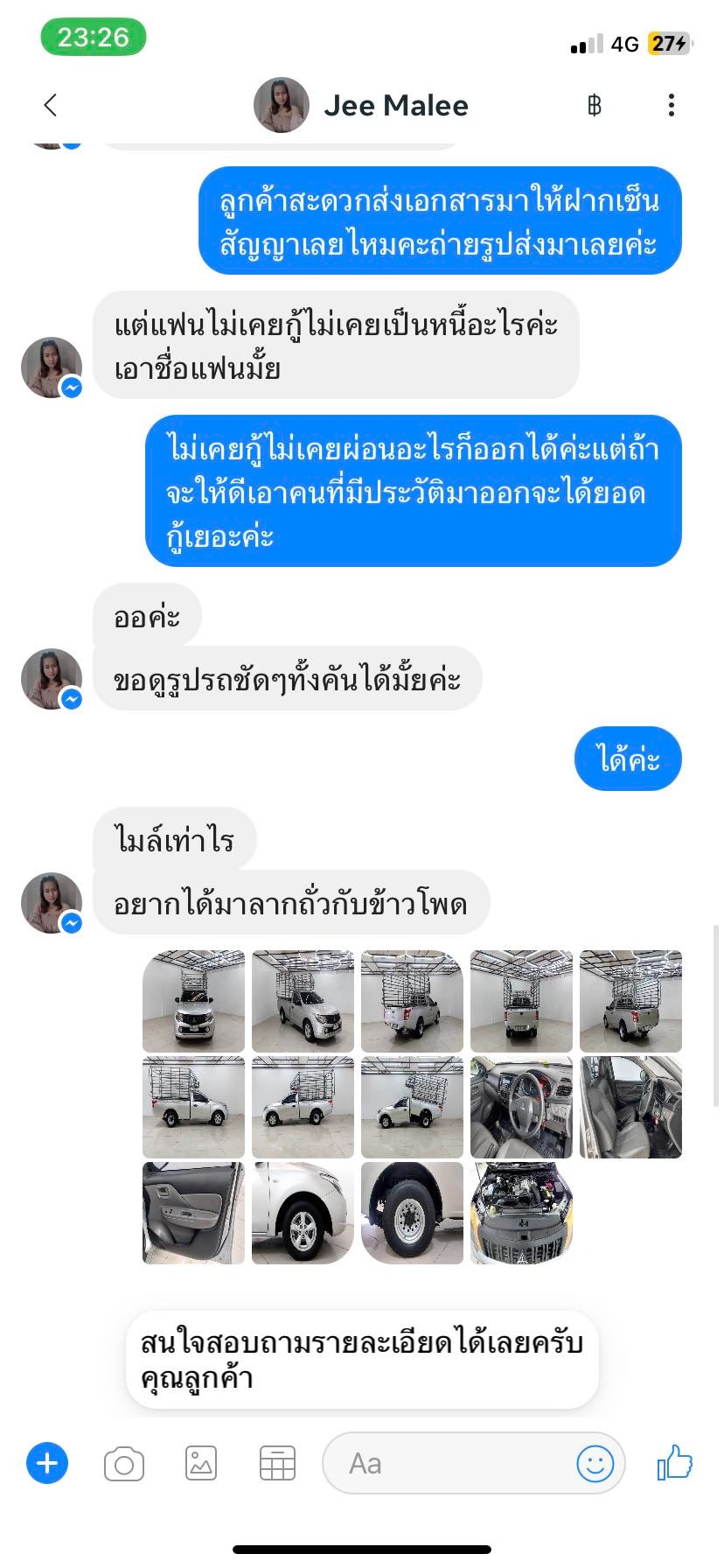Viewport: 724px width, 1568px height.
Task: Open the blue plus attachment button
Action: click(47, 1463)
